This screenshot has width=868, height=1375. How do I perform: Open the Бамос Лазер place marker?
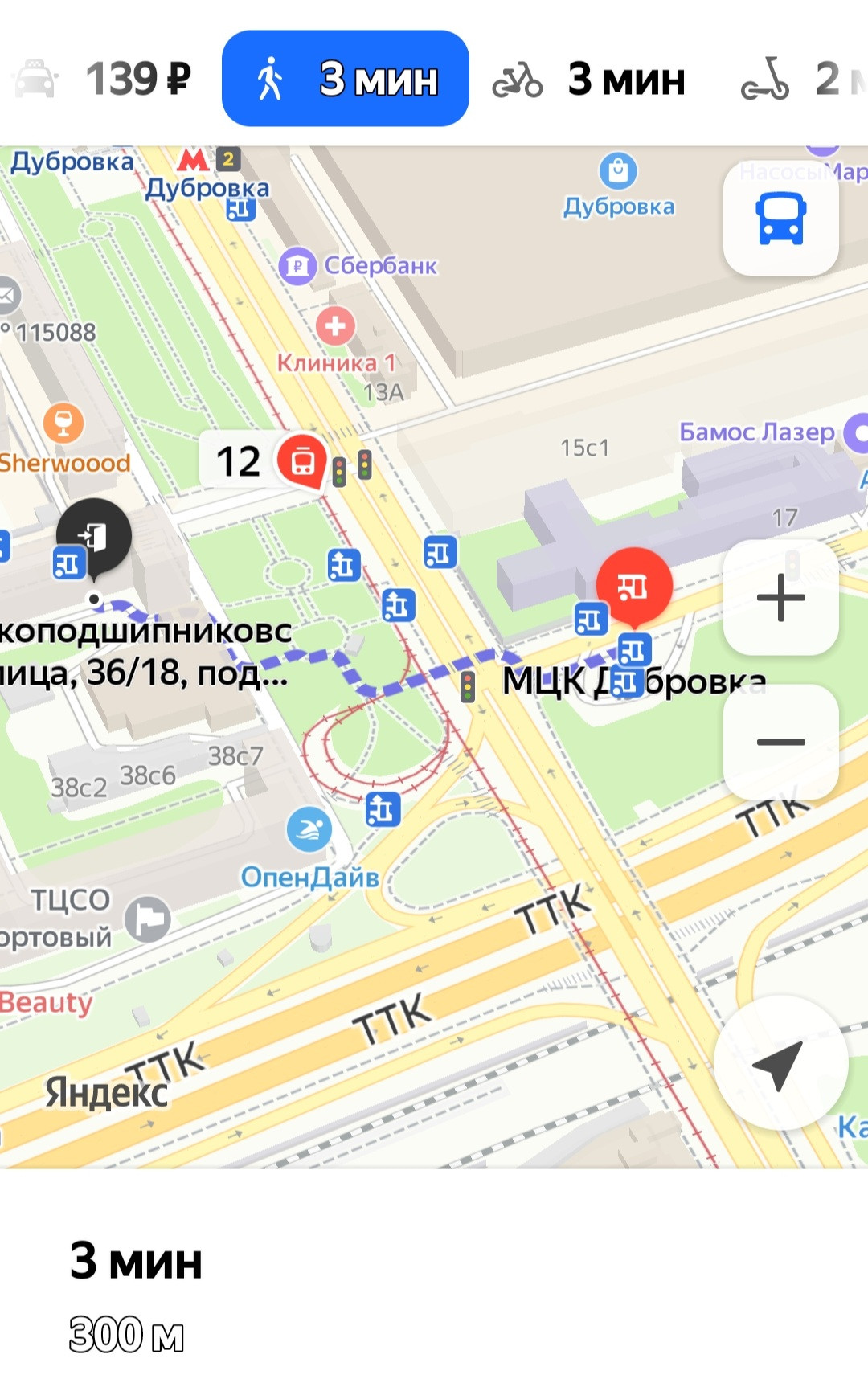857,432
